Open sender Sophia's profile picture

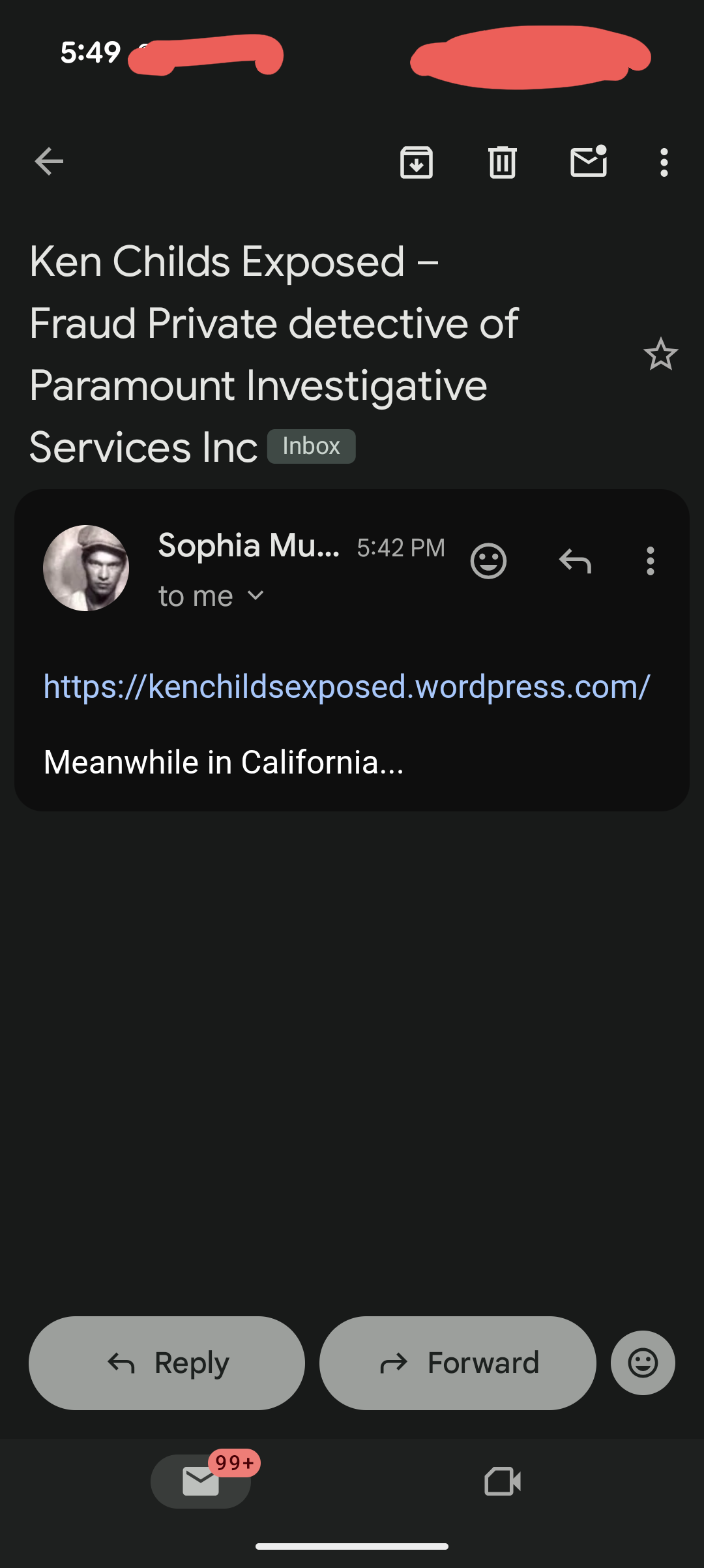(86, 567)
